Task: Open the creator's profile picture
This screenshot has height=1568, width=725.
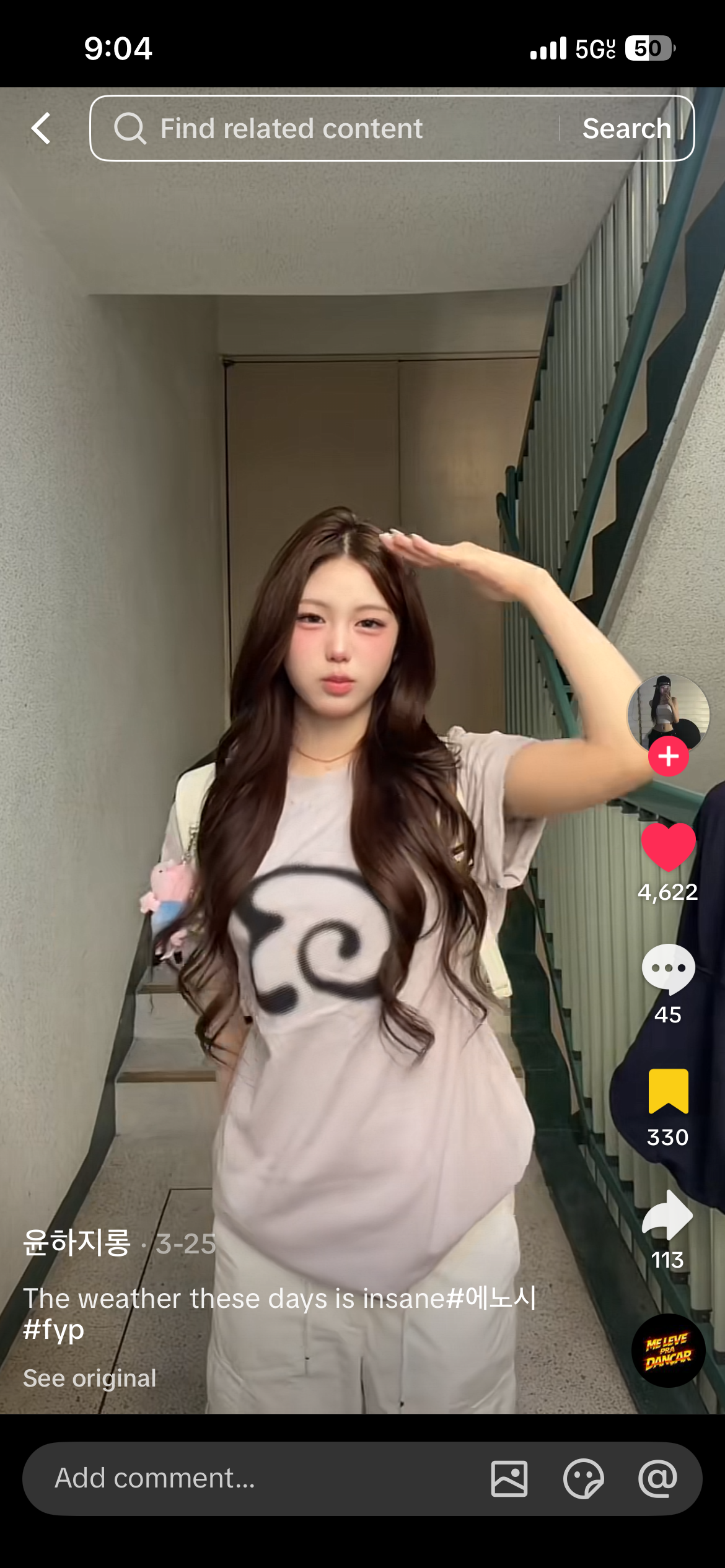Action: coord(668,711)
